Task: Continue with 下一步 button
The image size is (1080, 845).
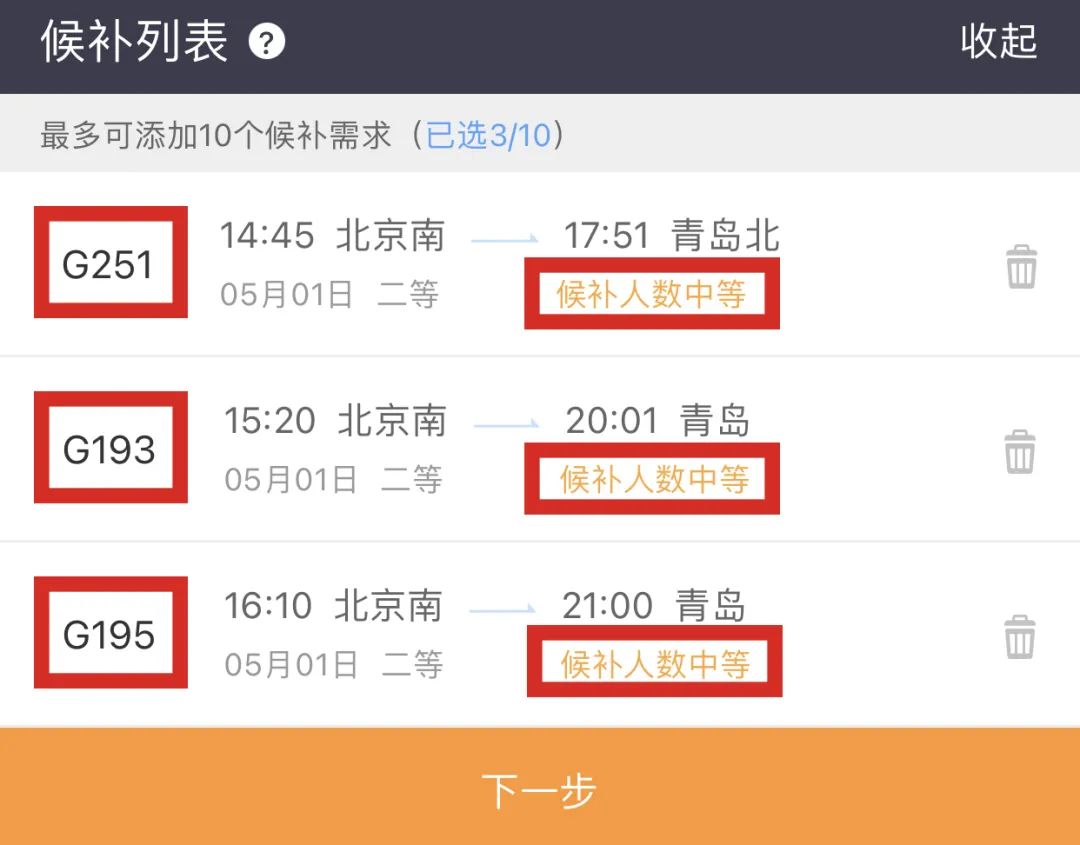Action: tap(540, 790)
